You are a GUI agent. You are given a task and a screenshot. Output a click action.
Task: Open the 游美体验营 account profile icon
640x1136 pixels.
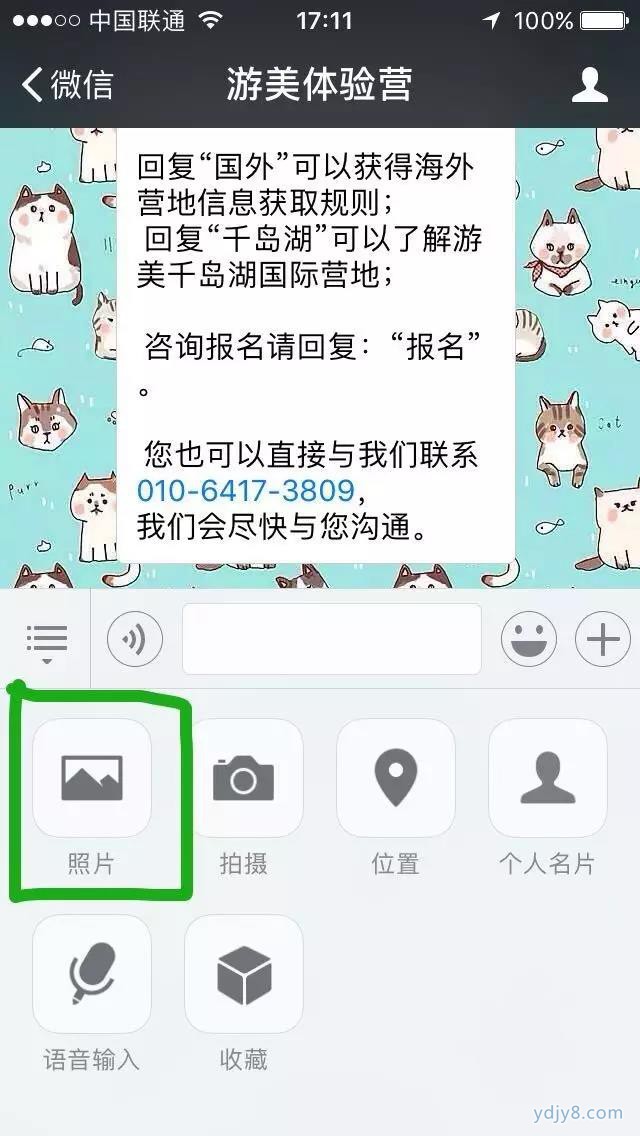[x=590, y=86]
